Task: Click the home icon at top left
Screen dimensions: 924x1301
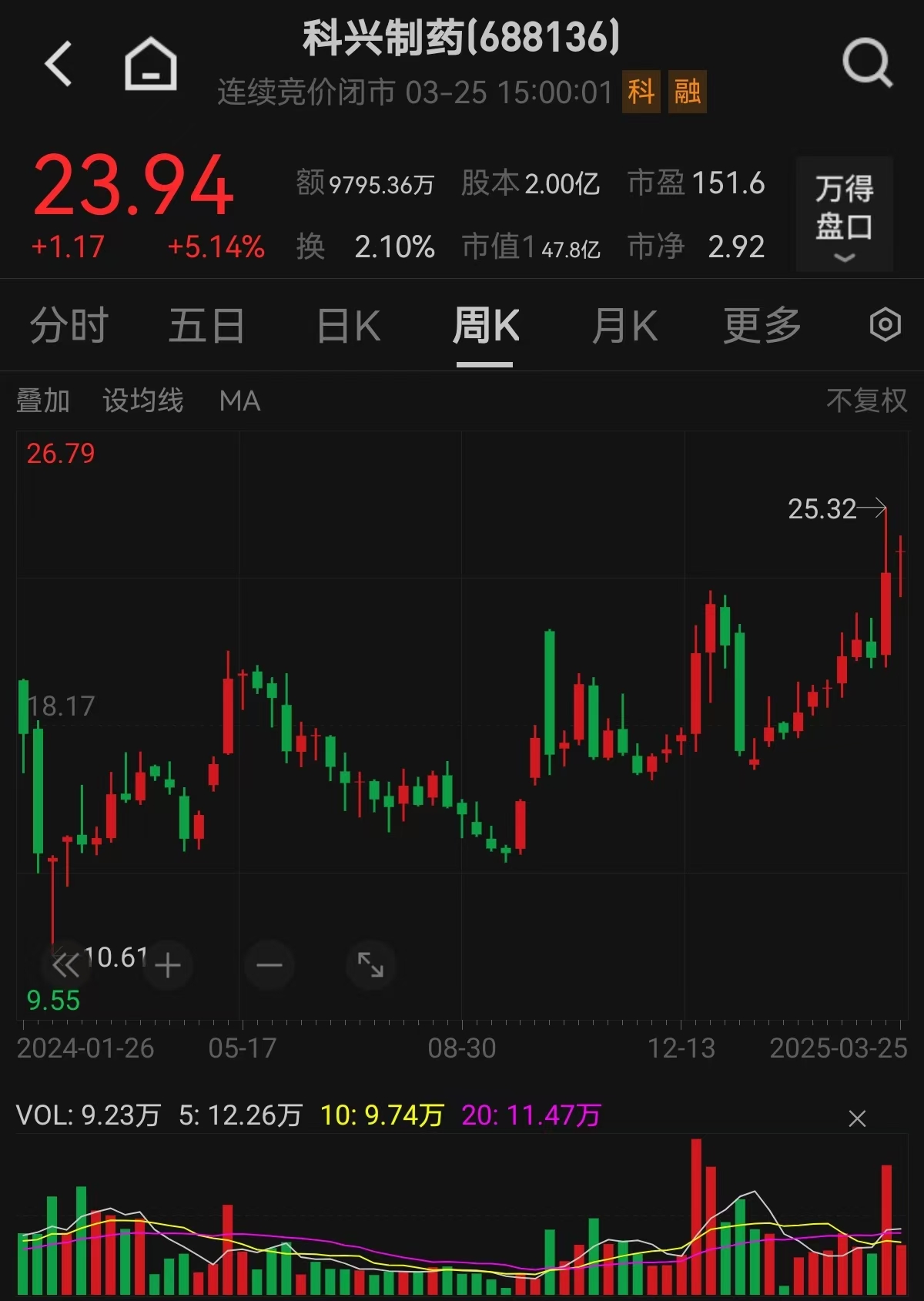Action: (151, 62)
